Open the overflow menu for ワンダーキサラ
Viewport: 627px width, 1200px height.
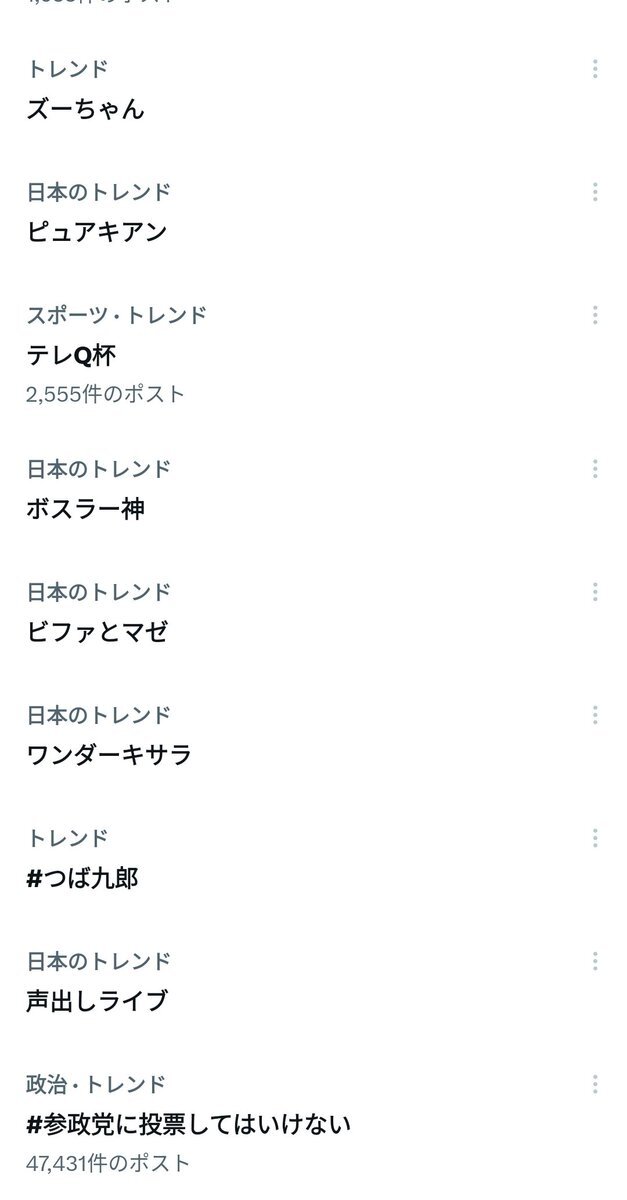coord(595,715)
